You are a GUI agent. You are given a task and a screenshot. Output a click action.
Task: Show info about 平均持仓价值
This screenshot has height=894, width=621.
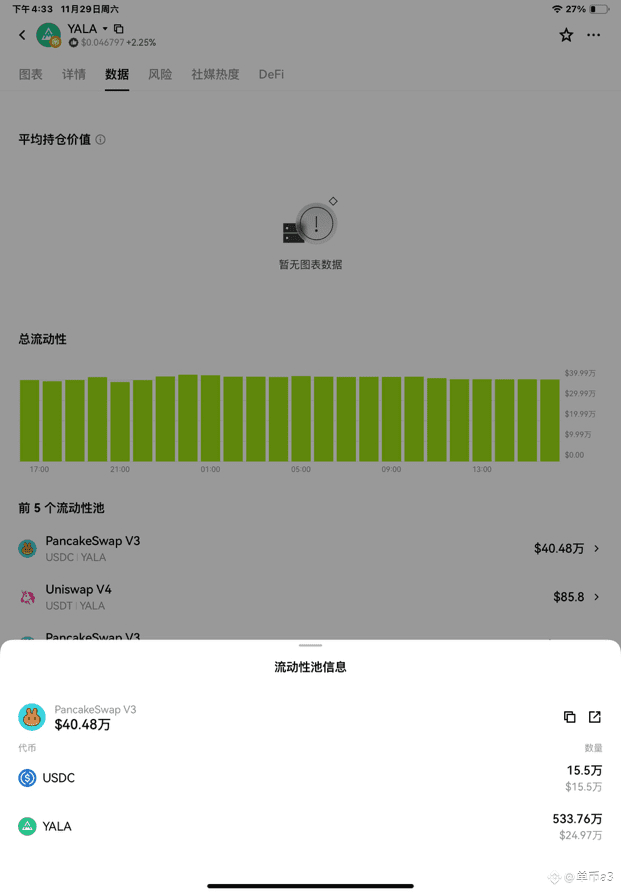(x=100, y=140)
